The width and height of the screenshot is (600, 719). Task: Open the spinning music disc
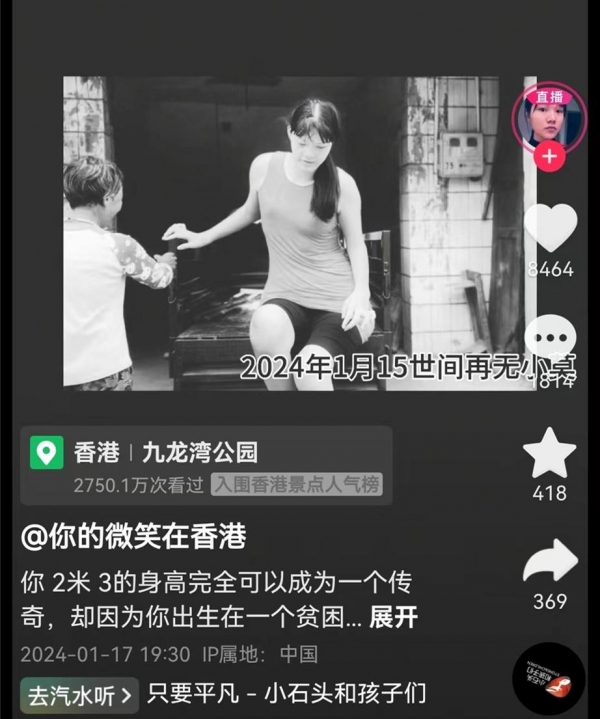pyautogui.click(x=549, y=678)
